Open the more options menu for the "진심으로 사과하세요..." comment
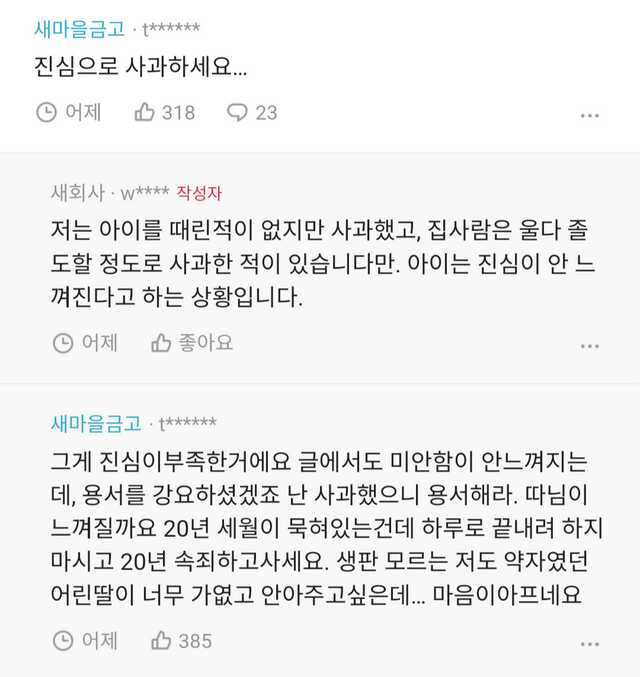Image resolution: width=640 pixels, height=677 pixels. click(589, 116)
